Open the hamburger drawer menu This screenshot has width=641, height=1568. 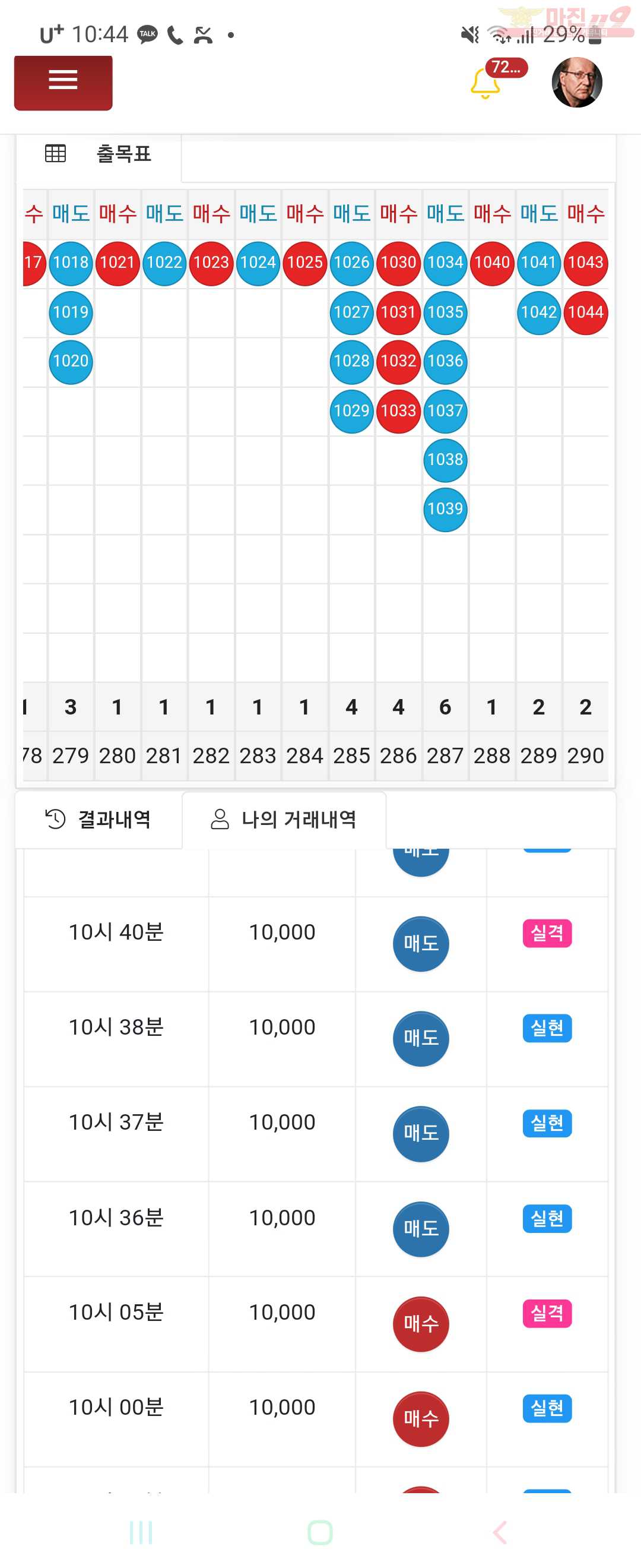[63, 82]
